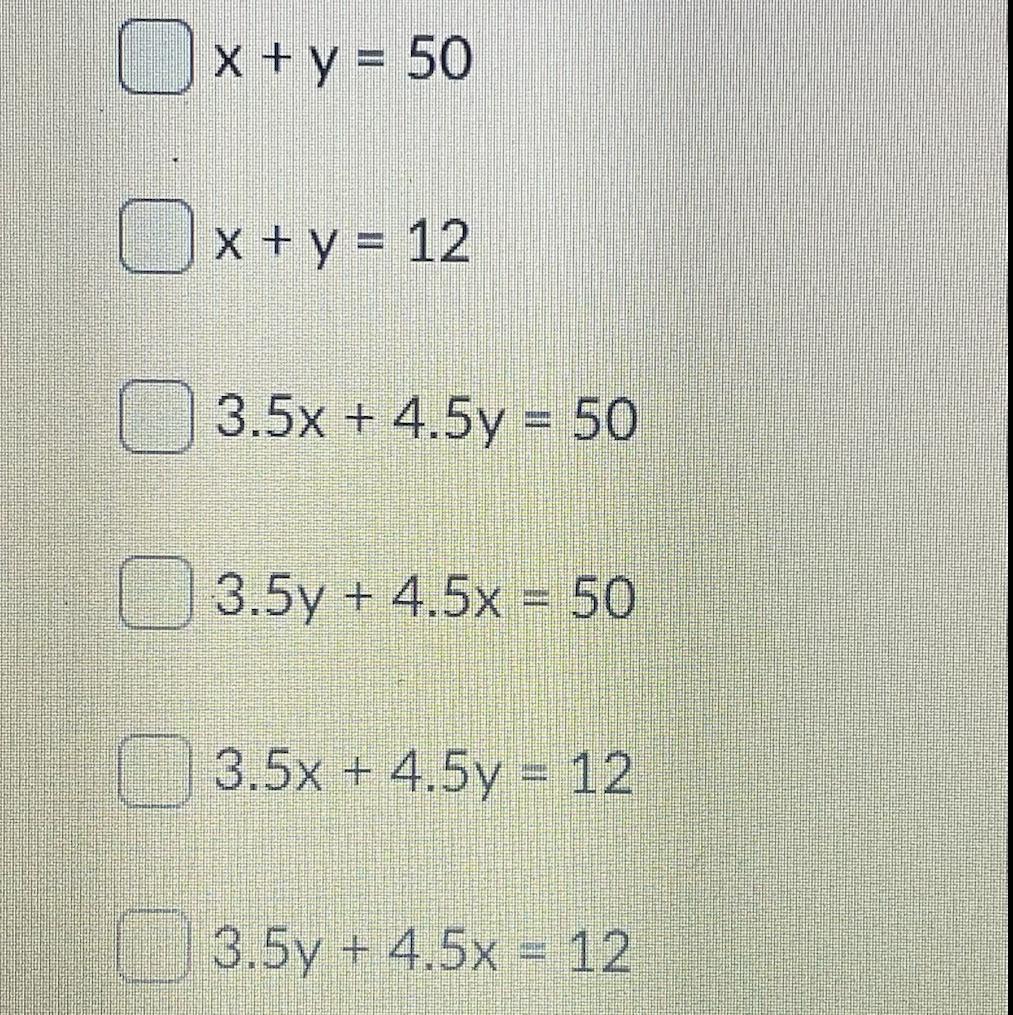Check the x + y = 50 box
The image size is (1013, 1015).
pyautogui.click(x=154, y=60)
